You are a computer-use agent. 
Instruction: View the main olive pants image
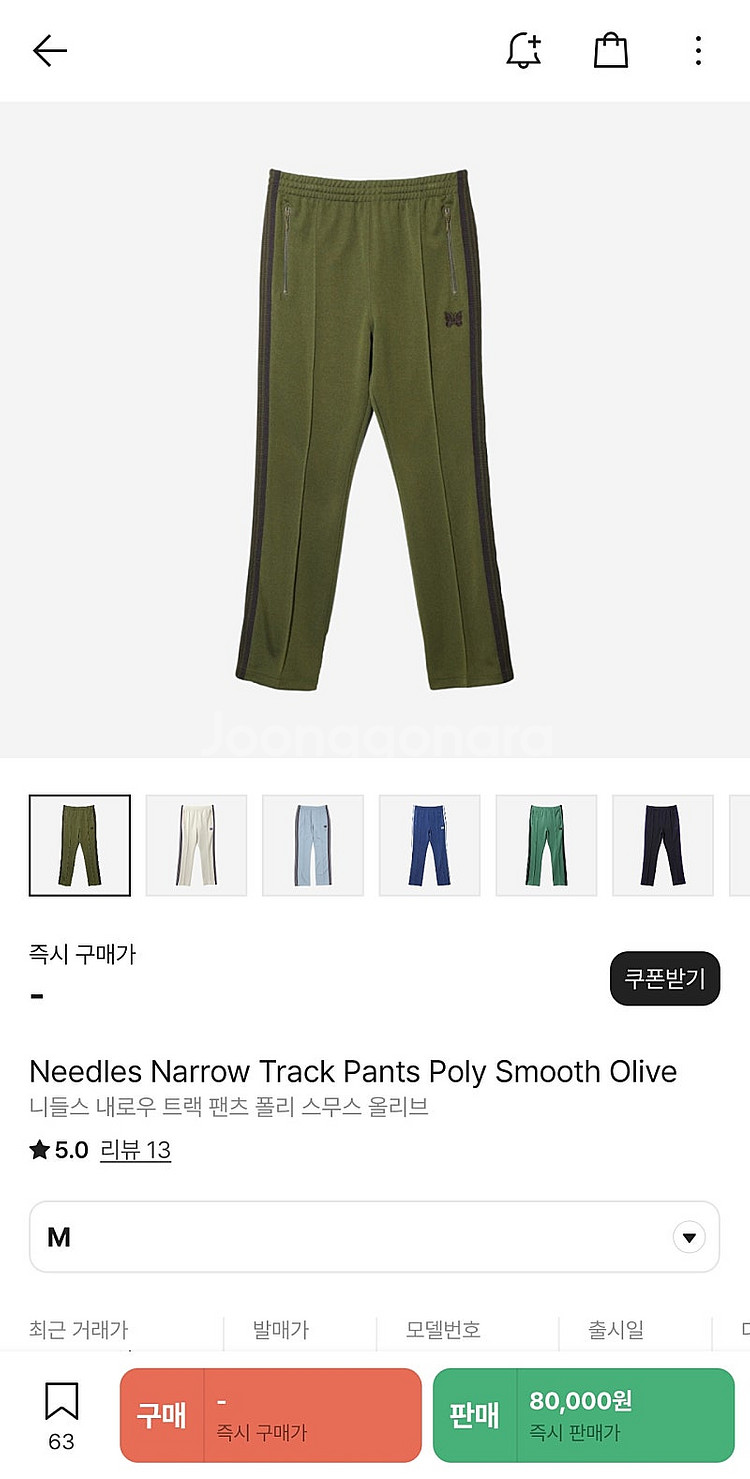pyautogui.click(x=375, y=430)
